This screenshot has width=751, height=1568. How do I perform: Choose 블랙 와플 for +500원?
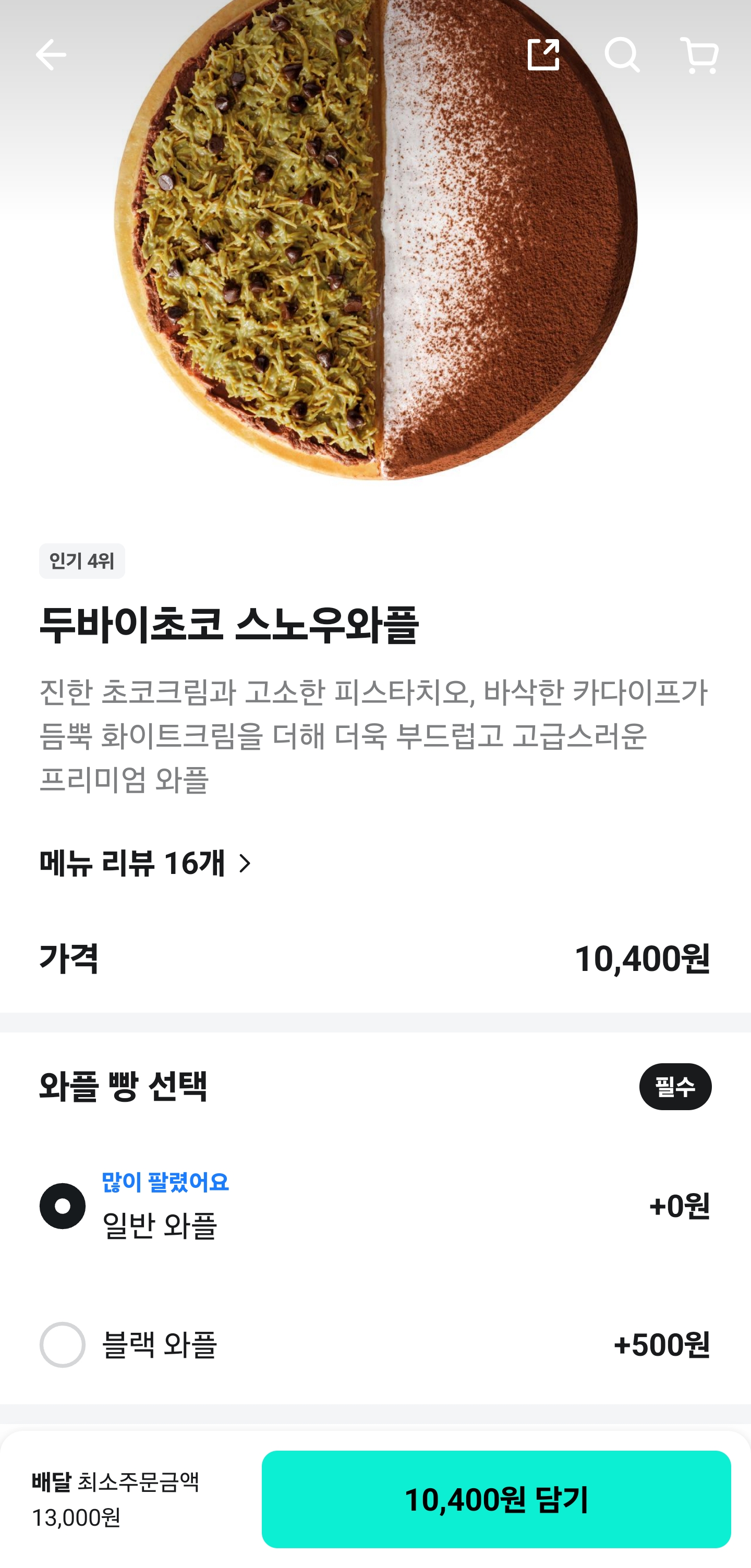click(63, 1344)
